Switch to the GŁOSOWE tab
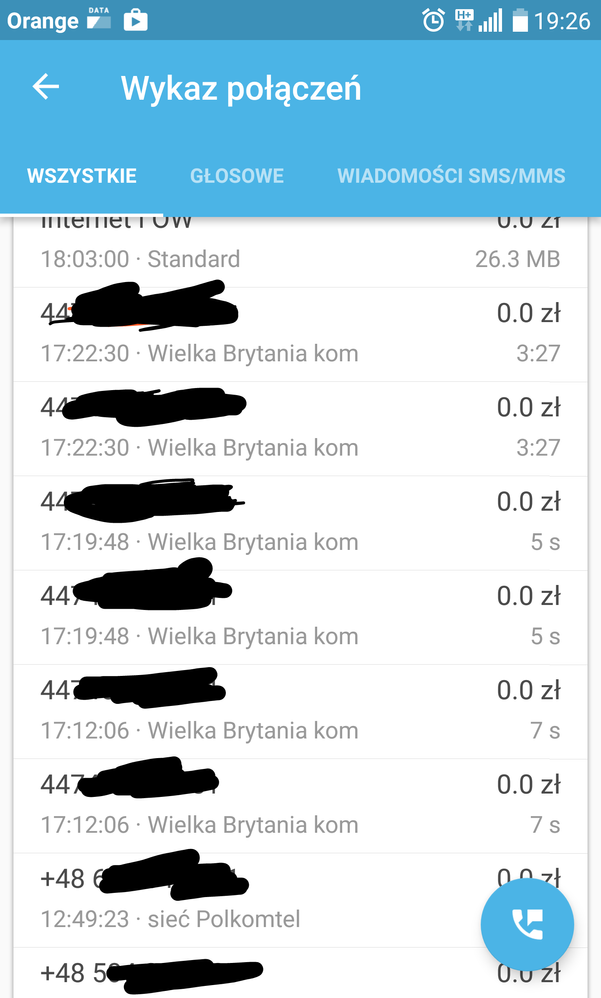 (237, 176)
